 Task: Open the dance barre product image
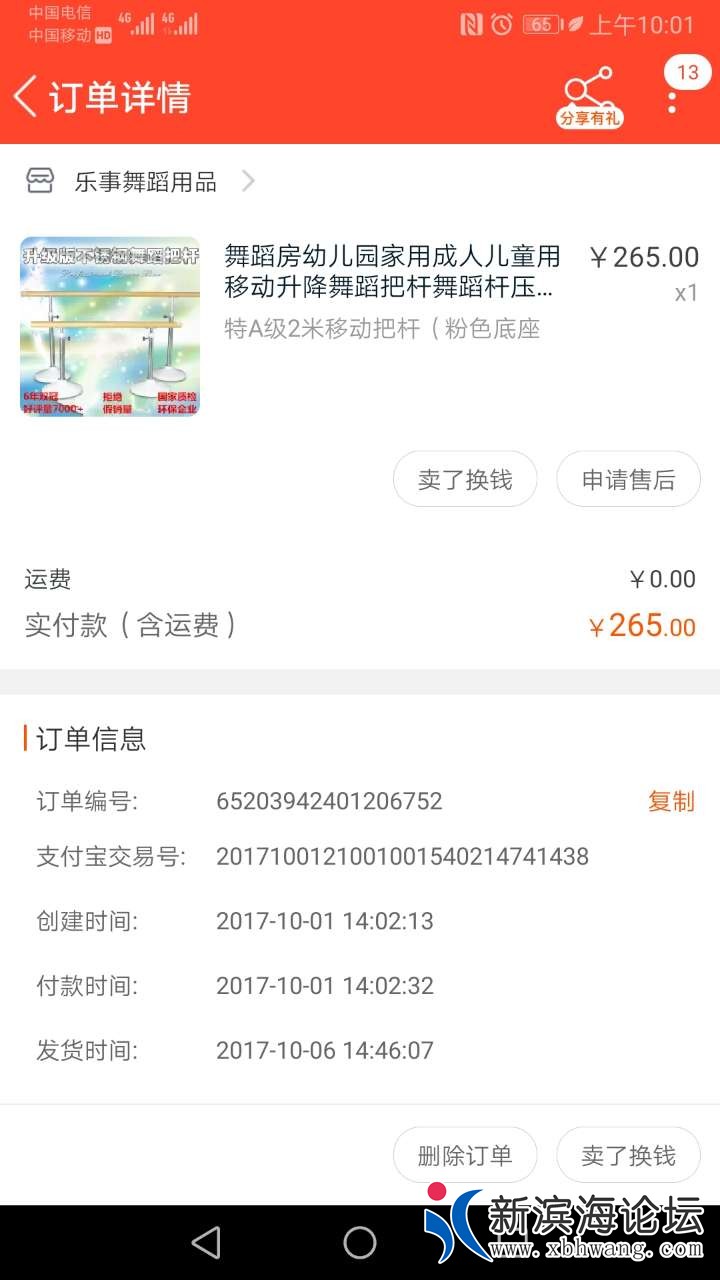point(110,327)
